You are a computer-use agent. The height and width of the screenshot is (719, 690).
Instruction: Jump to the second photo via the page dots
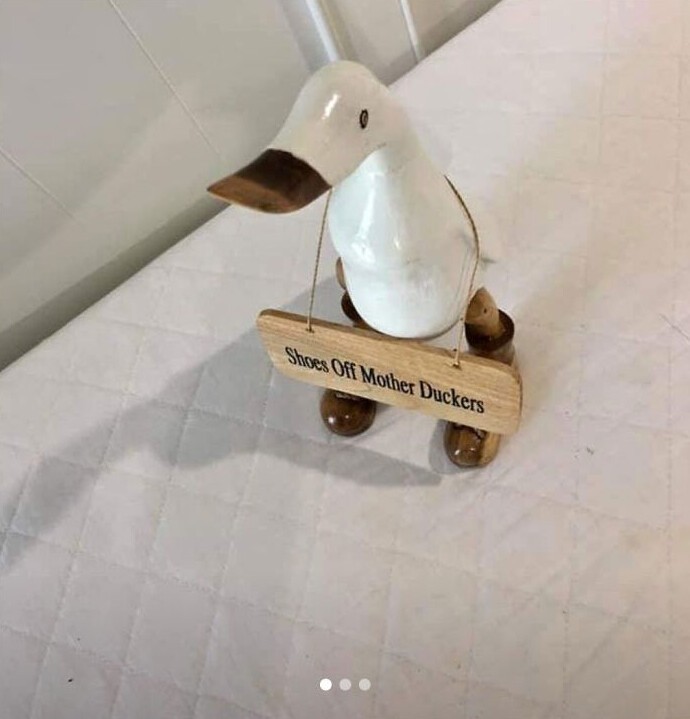[x=345, y=685]
